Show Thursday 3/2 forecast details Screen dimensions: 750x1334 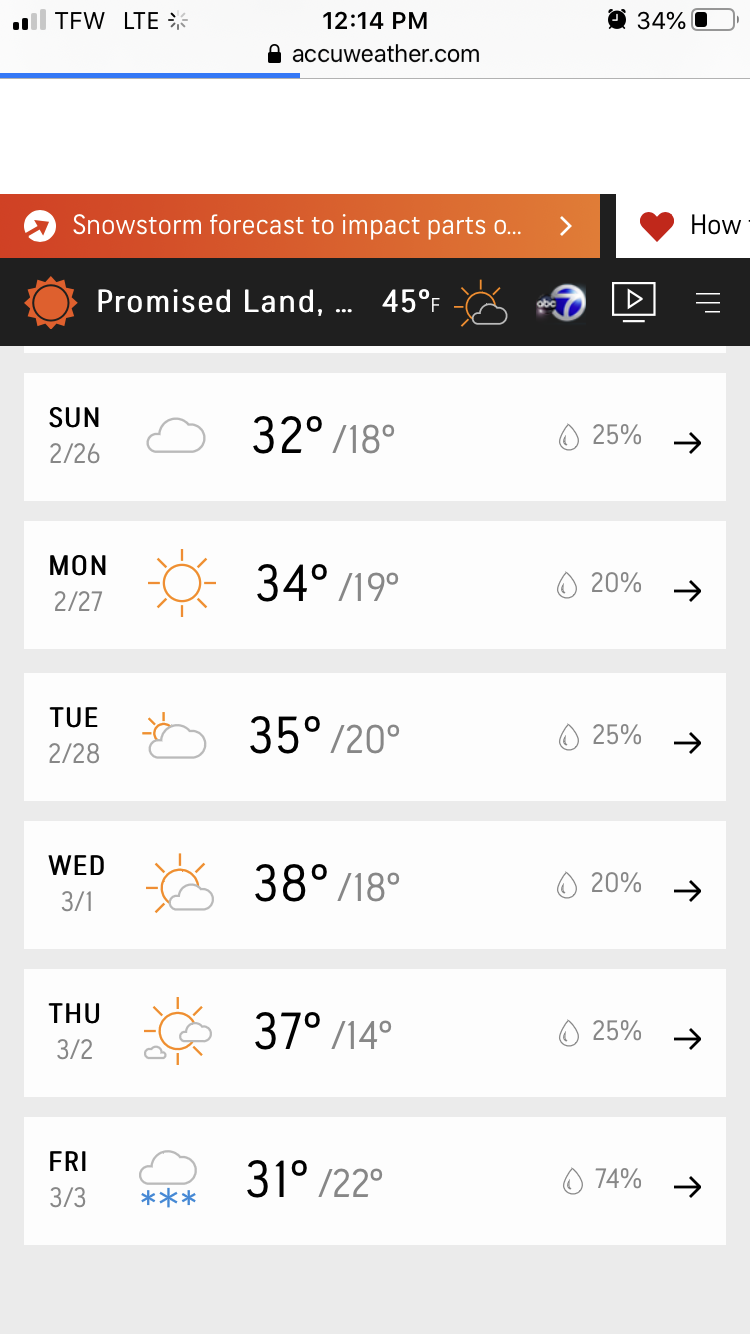[x=375, y=1032]
